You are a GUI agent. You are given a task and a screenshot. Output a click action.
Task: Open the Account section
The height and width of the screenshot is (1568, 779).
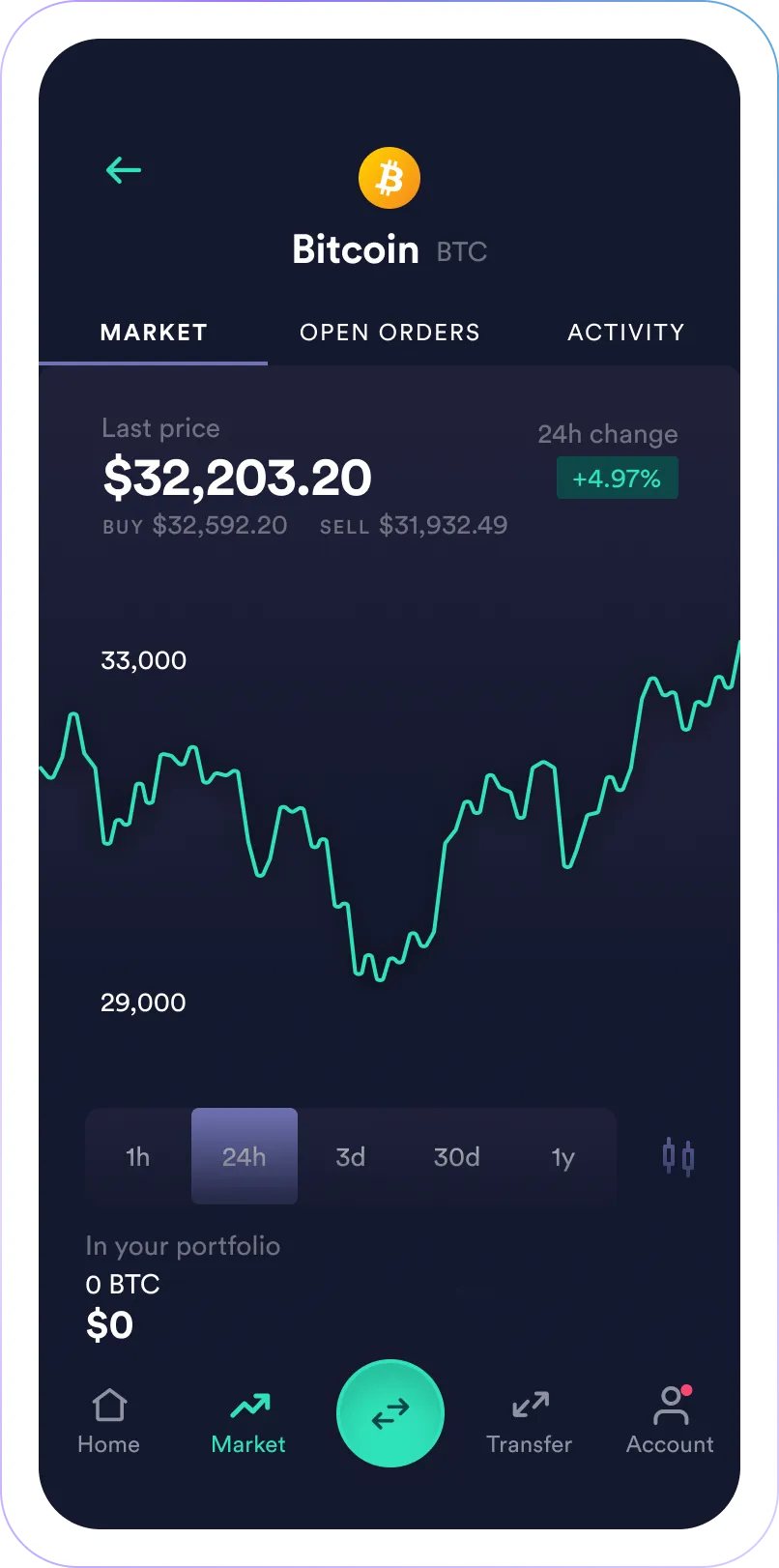point(670,1422)
